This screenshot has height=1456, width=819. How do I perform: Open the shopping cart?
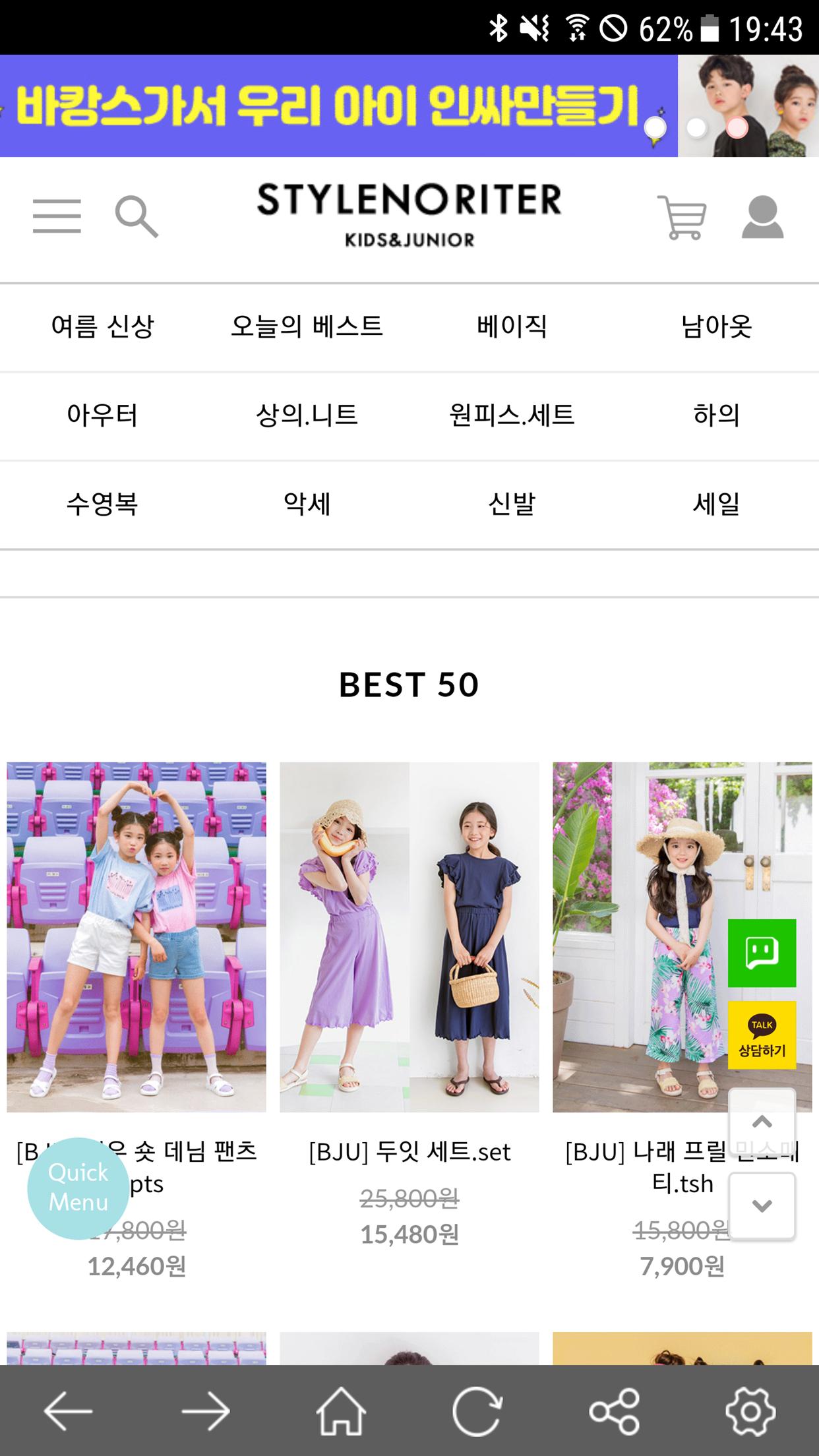(682, 216)
